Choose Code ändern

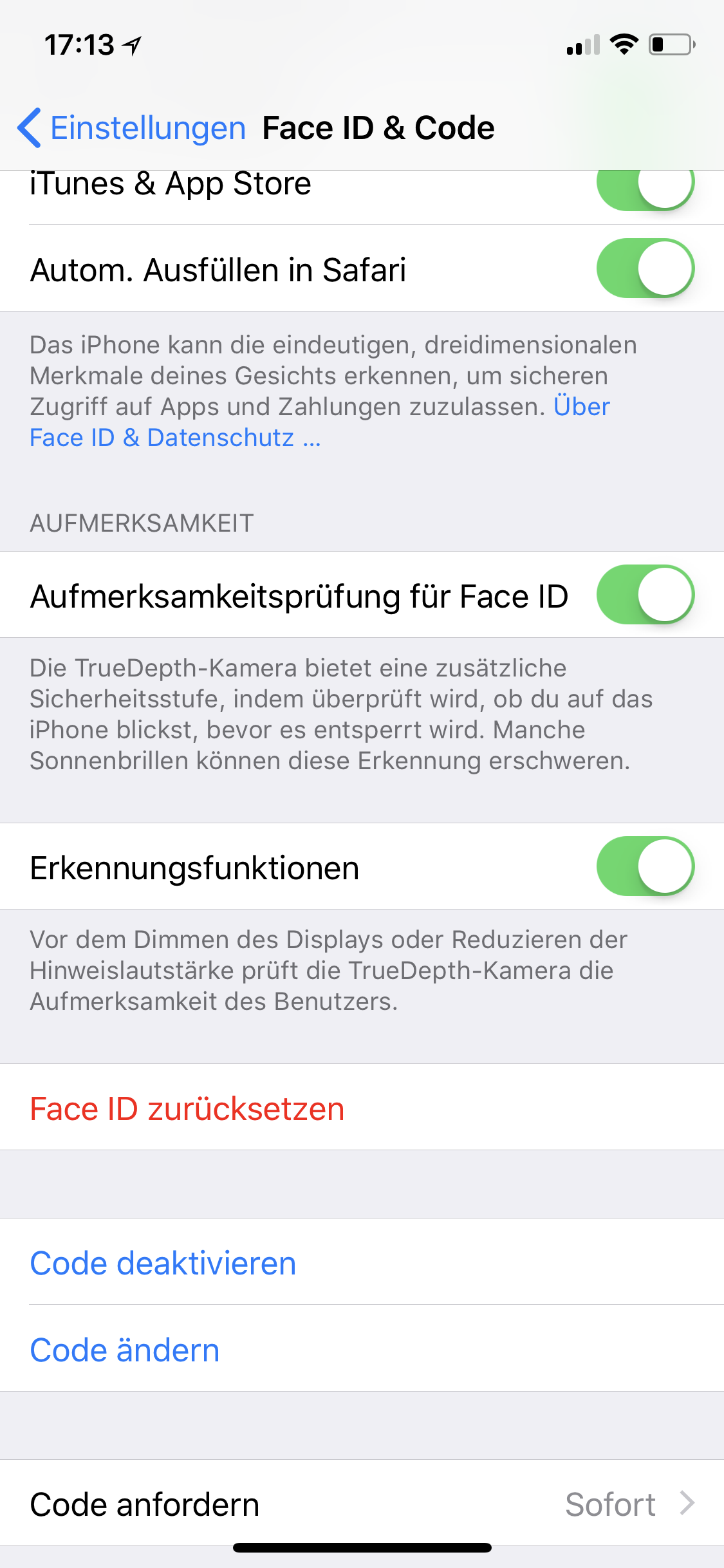pyautogui.click(x=125, y=1350)
